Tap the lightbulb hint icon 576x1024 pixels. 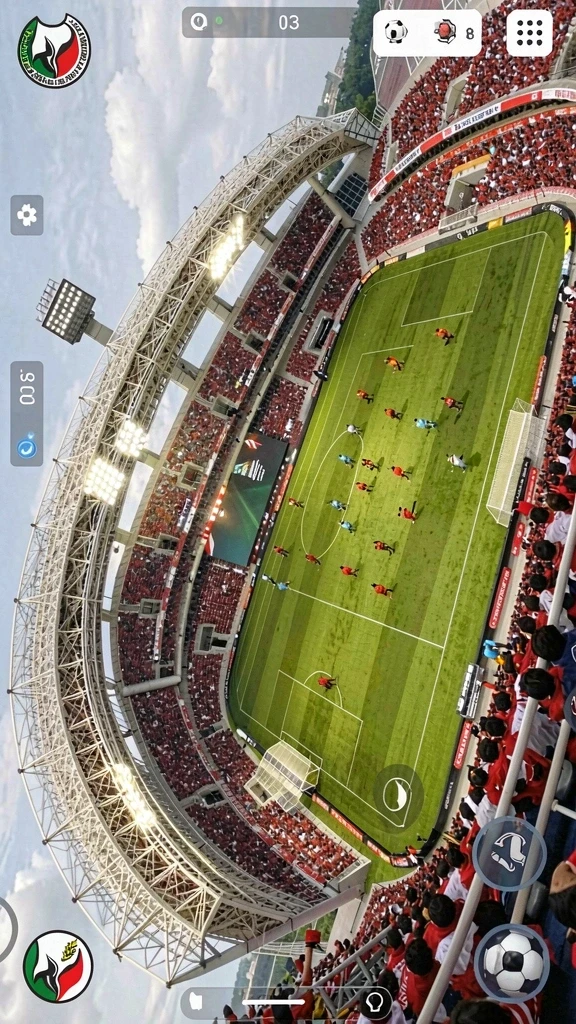pyautogui.click(x=377, y=1004)
